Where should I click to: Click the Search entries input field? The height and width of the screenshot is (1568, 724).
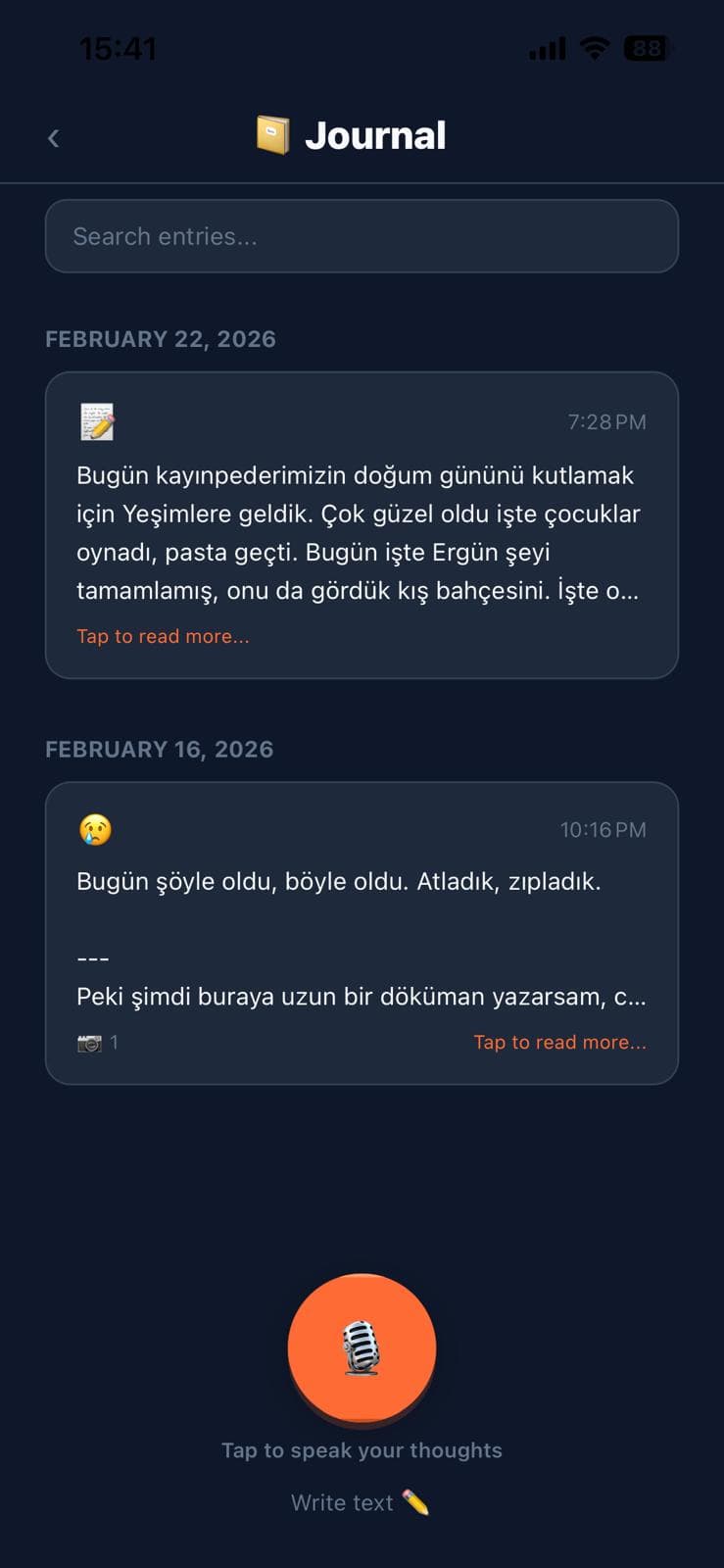(362, 235)
